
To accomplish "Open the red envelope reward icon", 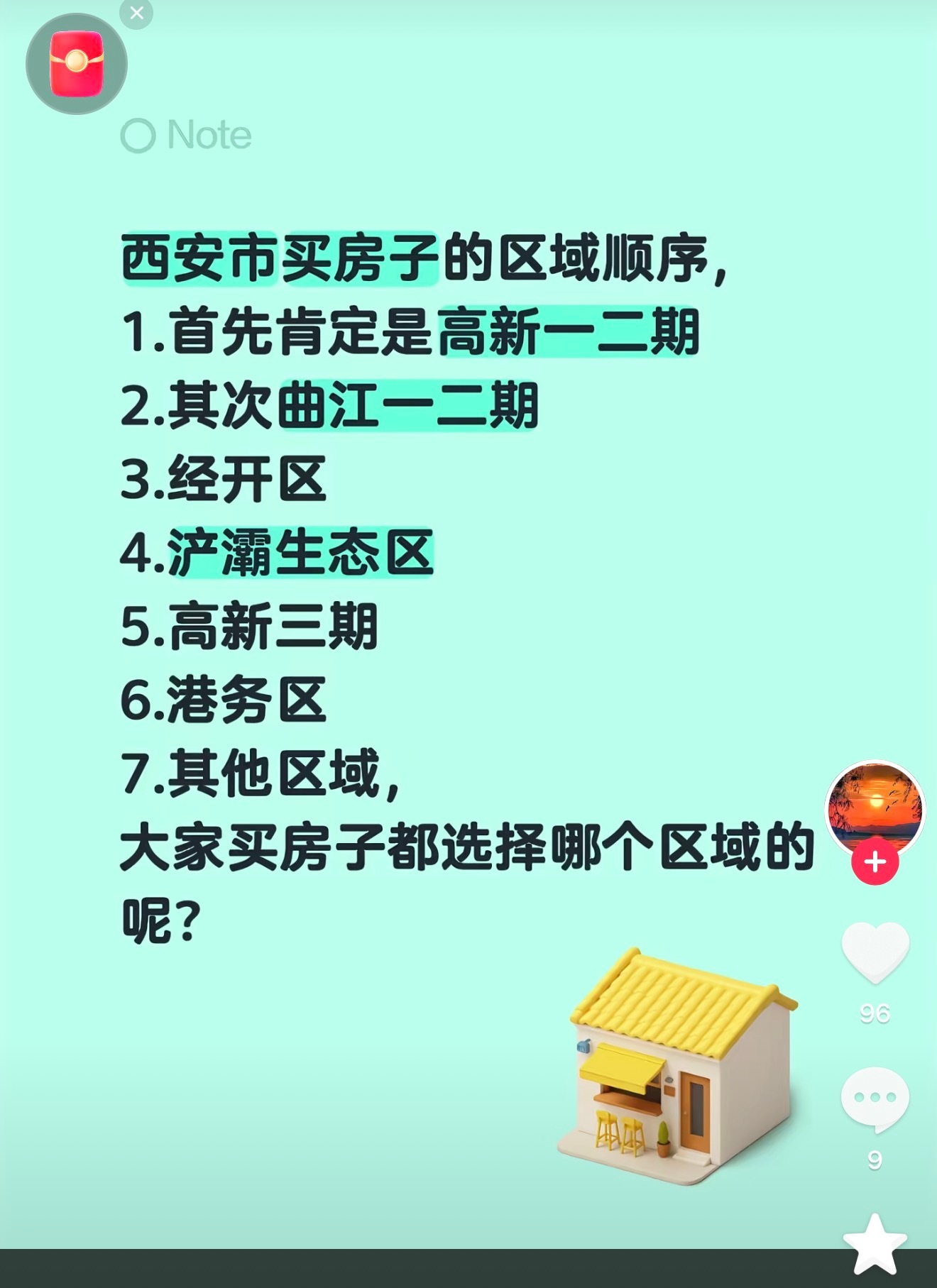I will pyautogui.click(x=77, y=64).
